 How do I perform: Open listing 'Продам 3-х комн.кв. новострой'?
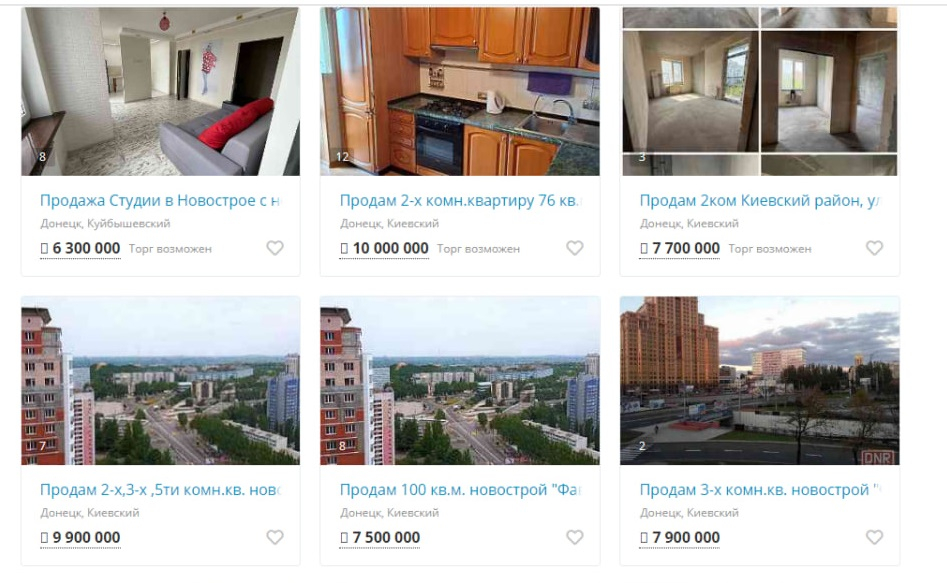759,490
